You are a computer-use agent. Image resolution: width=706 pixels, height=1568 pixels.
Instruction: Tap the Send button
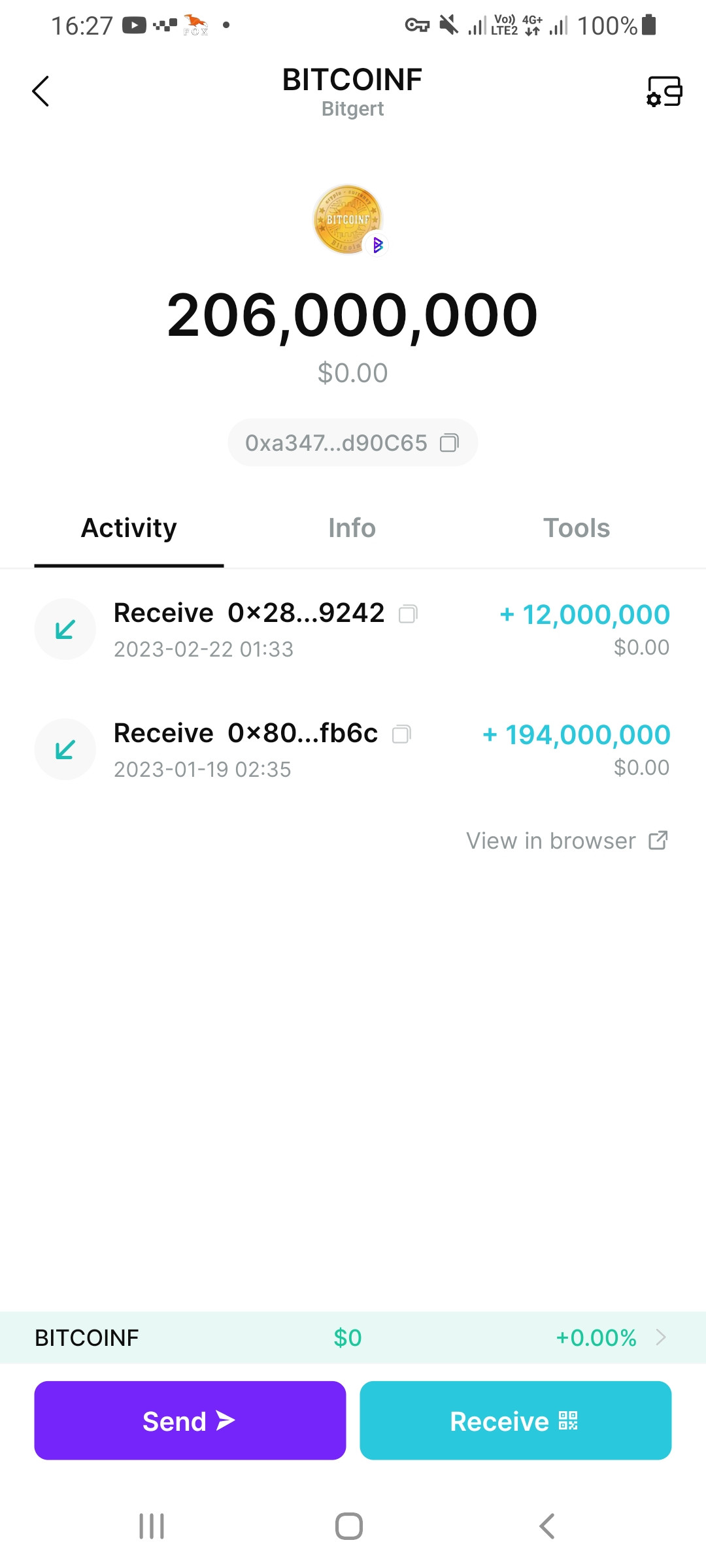[x=190, y=1420]
